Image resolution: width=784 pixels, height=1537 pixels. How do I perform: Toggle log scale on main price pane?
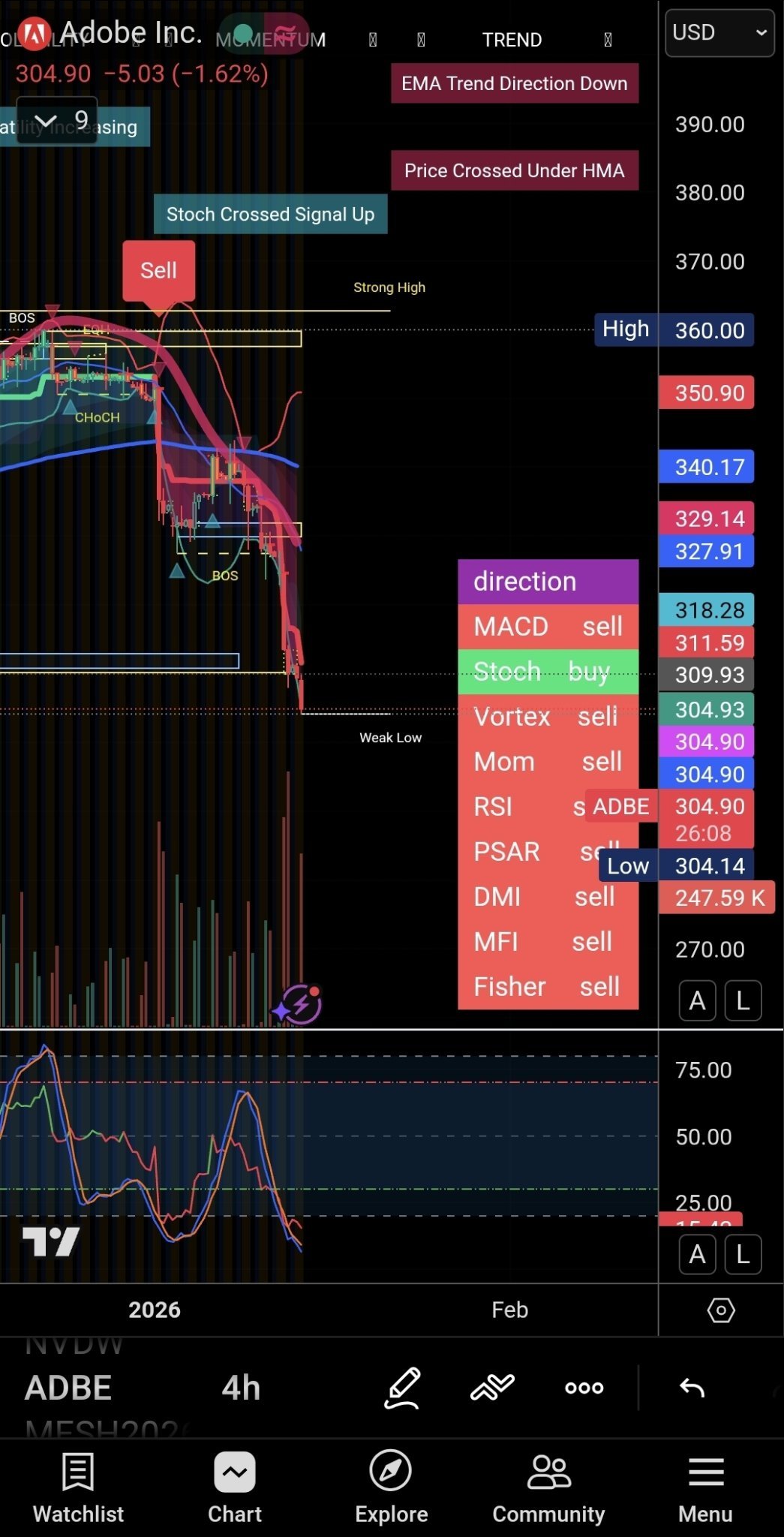coord(743,1000)
